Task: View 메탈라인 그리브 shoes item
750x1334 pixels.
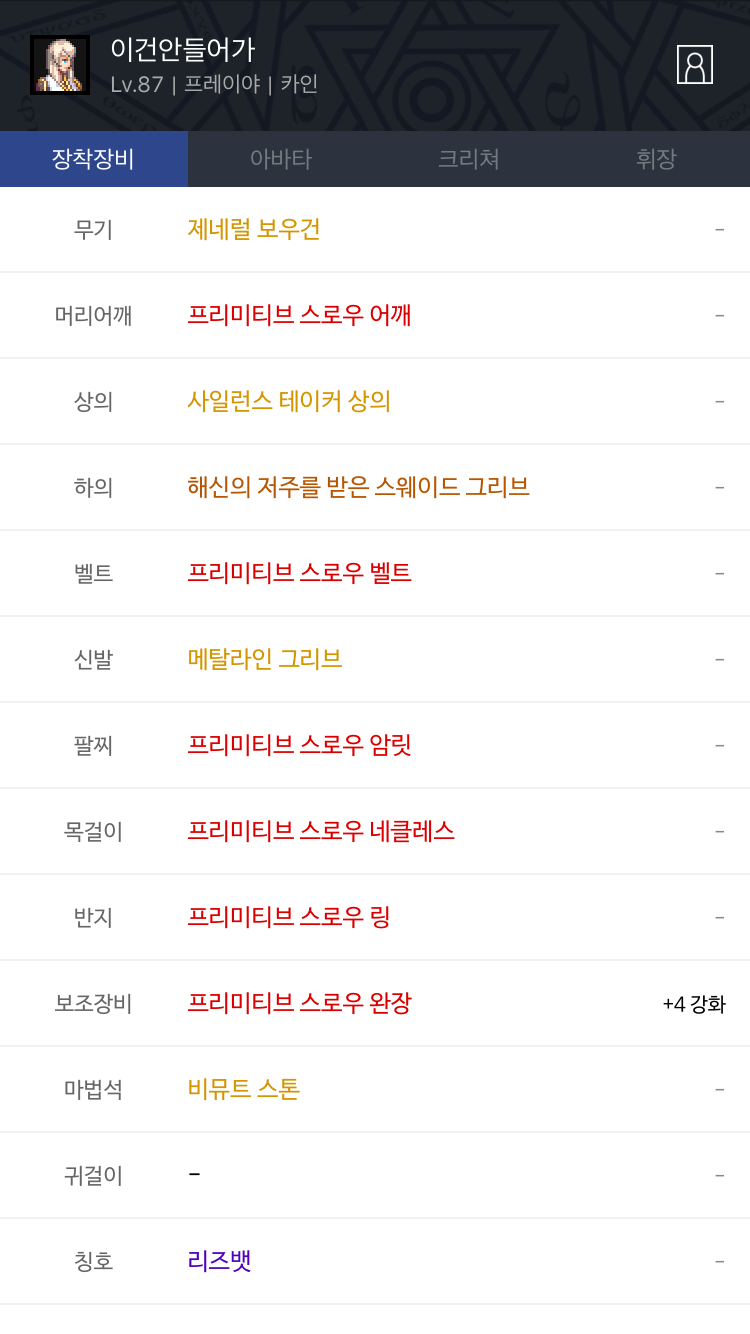Action: pos(265,659)
